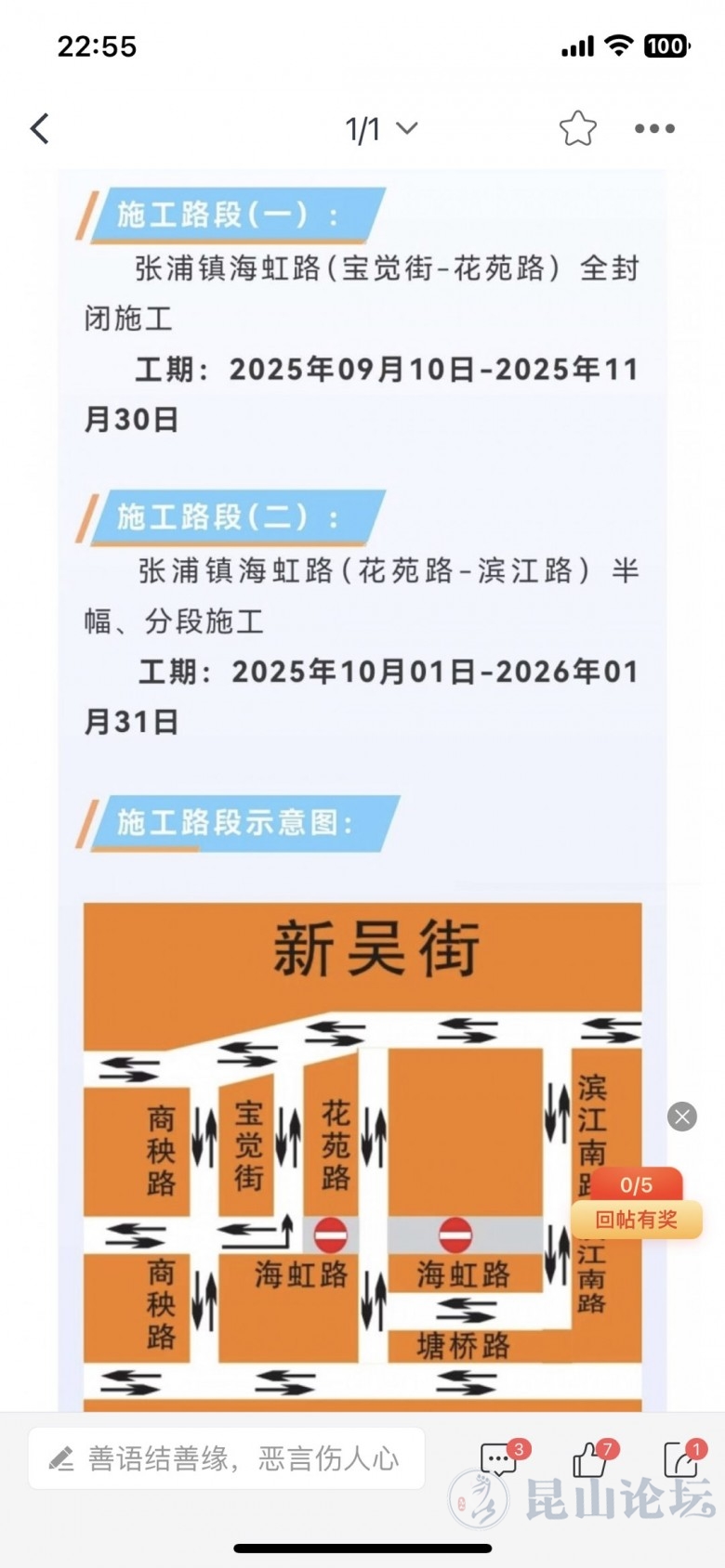
Task: Share this post
Action: pos(680,1460)
